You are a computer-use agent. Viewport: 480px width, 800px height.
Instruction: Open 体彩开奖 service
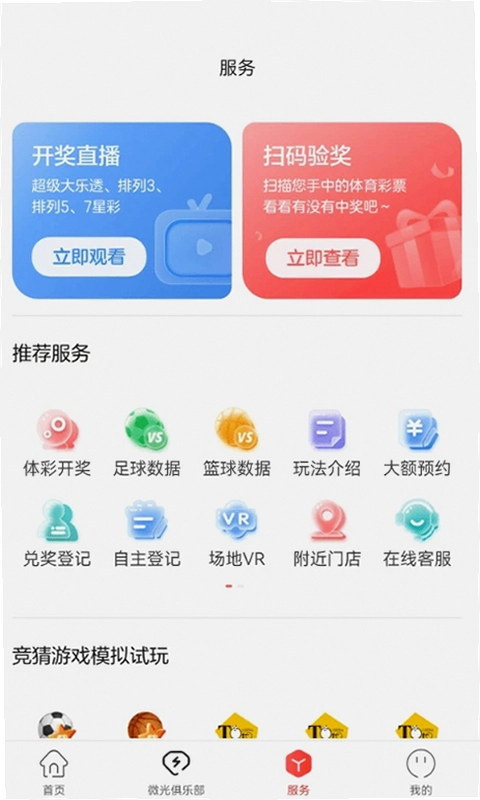pyautogui.click(x=57, y=443)
